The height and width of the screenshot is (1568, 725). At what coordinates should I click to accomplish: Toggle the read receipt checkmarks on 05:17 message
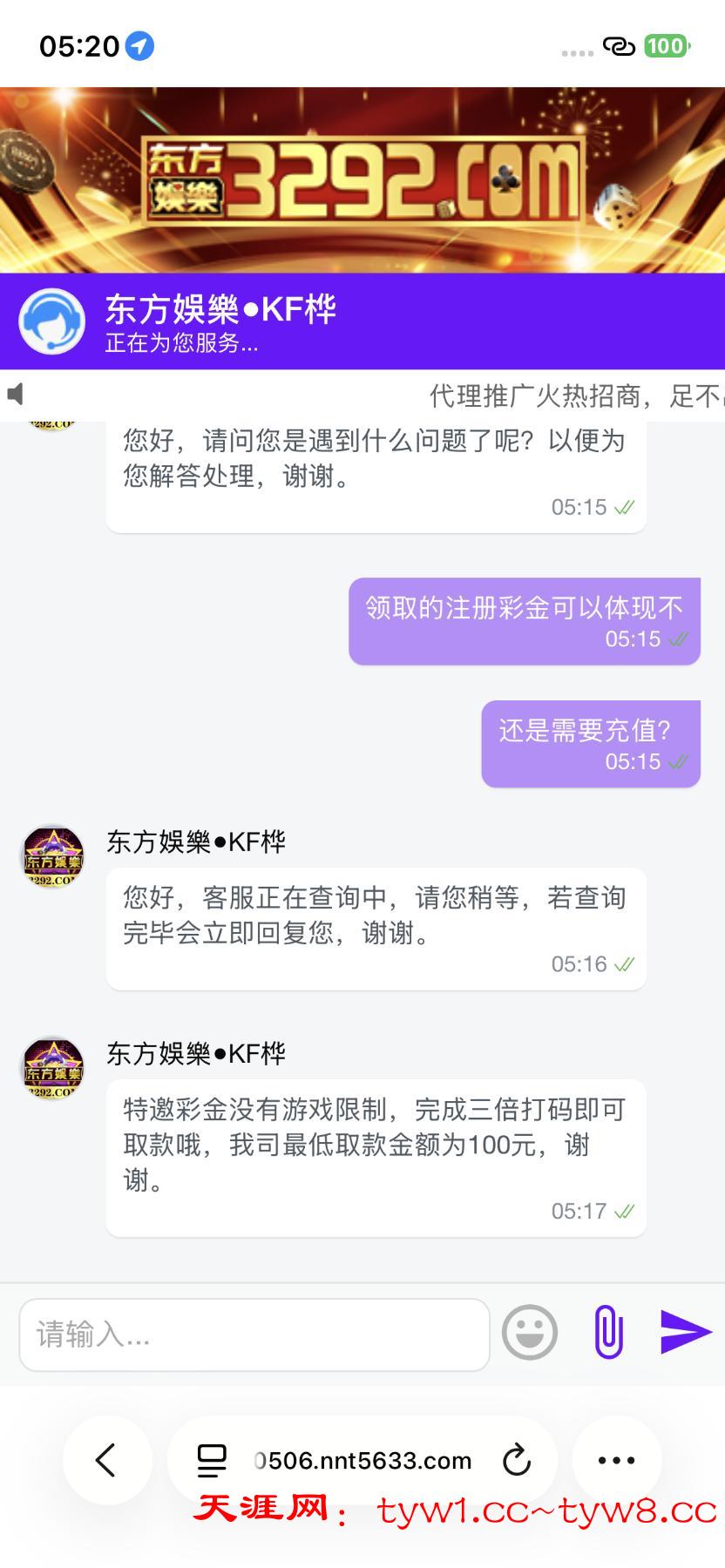pyautogui.click(x=624, y=1210)
